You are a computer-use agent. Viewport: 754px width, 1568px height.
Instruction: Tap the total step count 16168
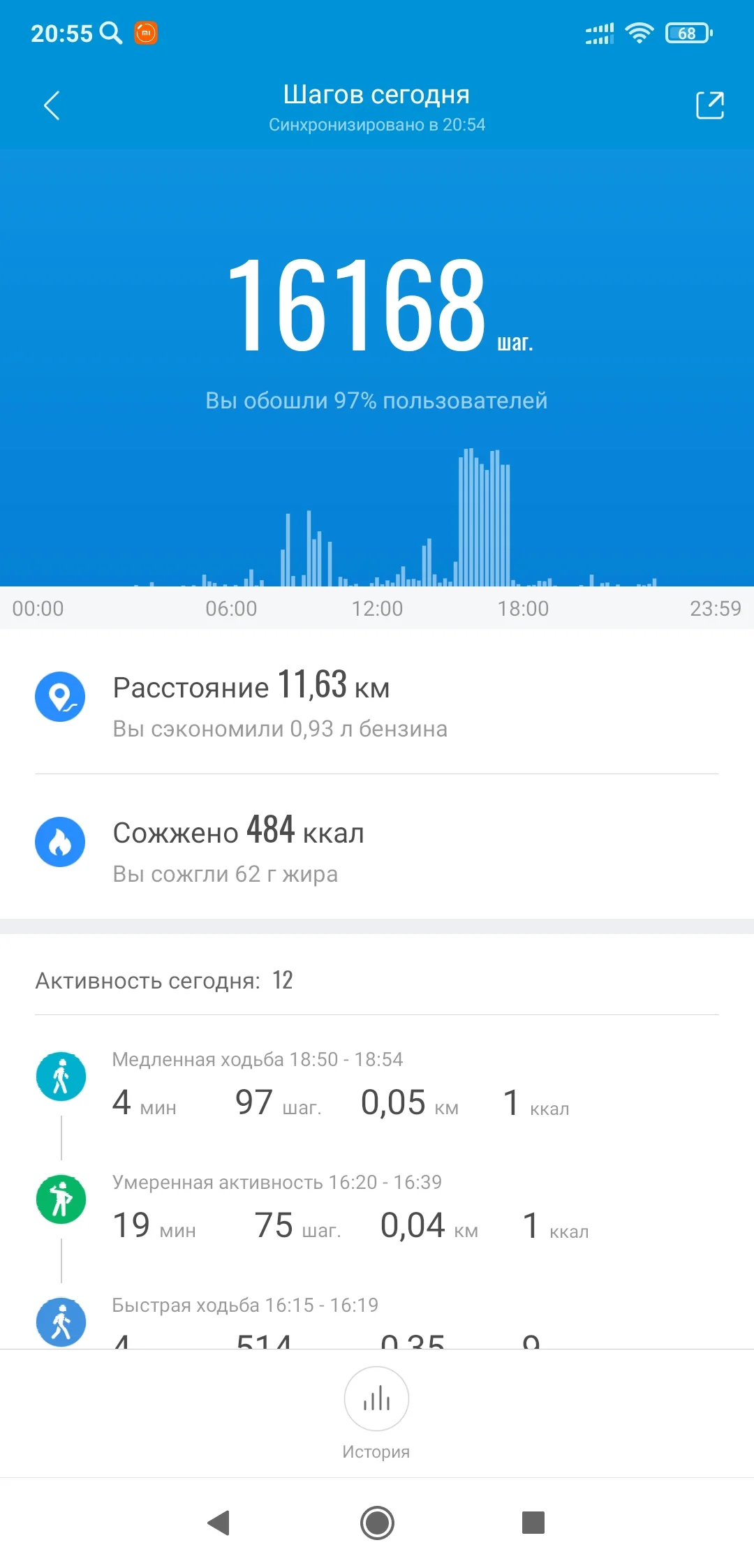coord(358,304)
